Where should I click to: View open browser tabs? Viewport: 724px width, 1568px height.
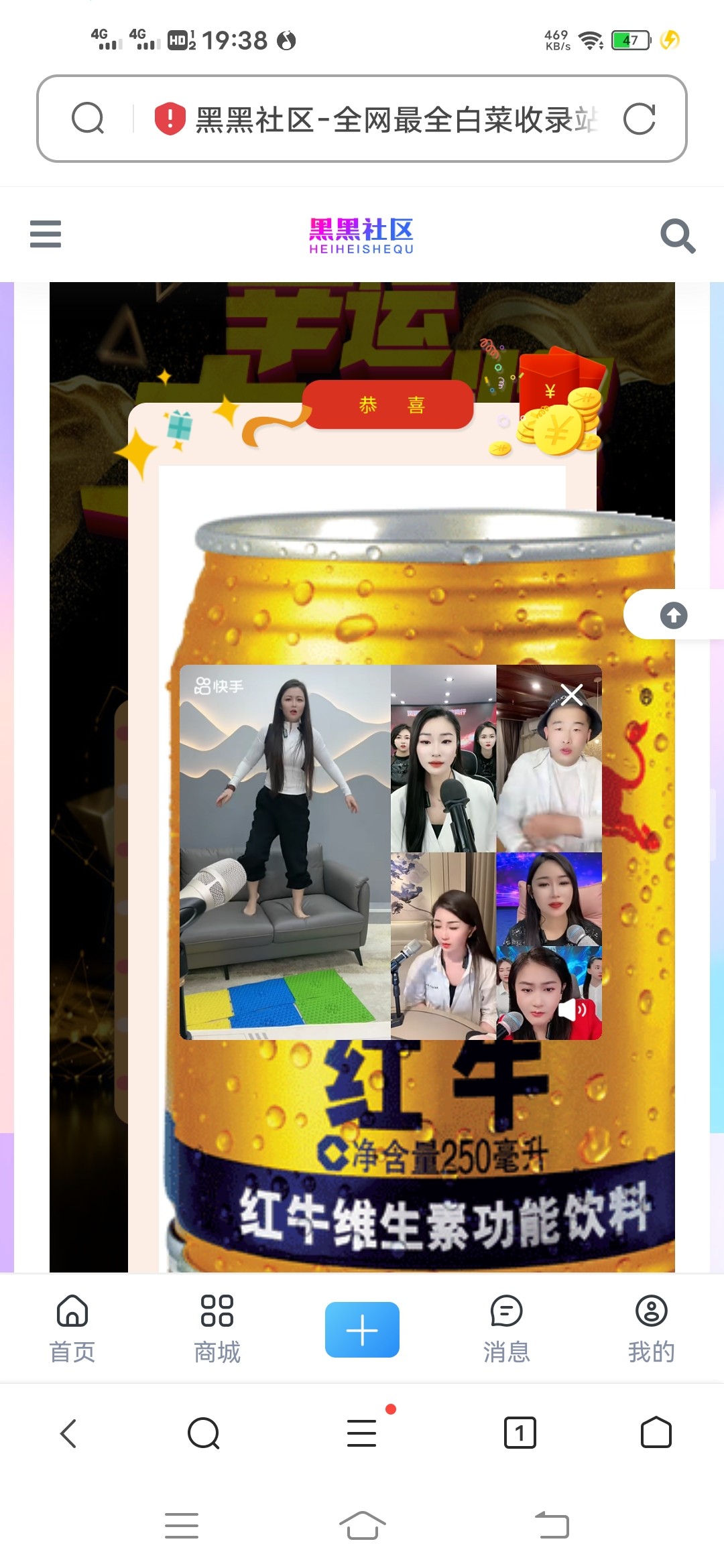[x=520, y=1433]
